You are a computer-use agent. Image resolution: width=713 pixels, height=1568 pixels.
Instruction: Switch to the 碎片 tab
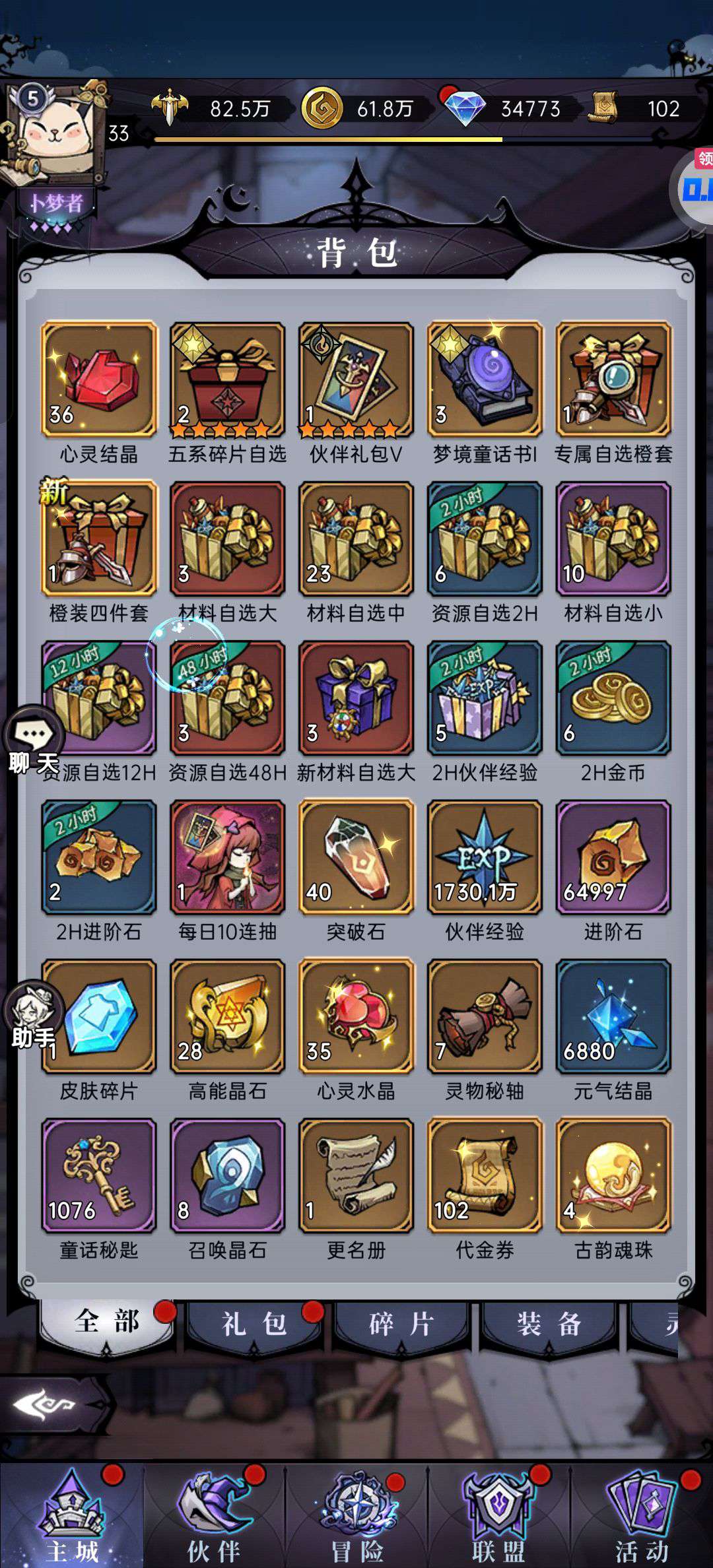click(x=401, y=1324)
